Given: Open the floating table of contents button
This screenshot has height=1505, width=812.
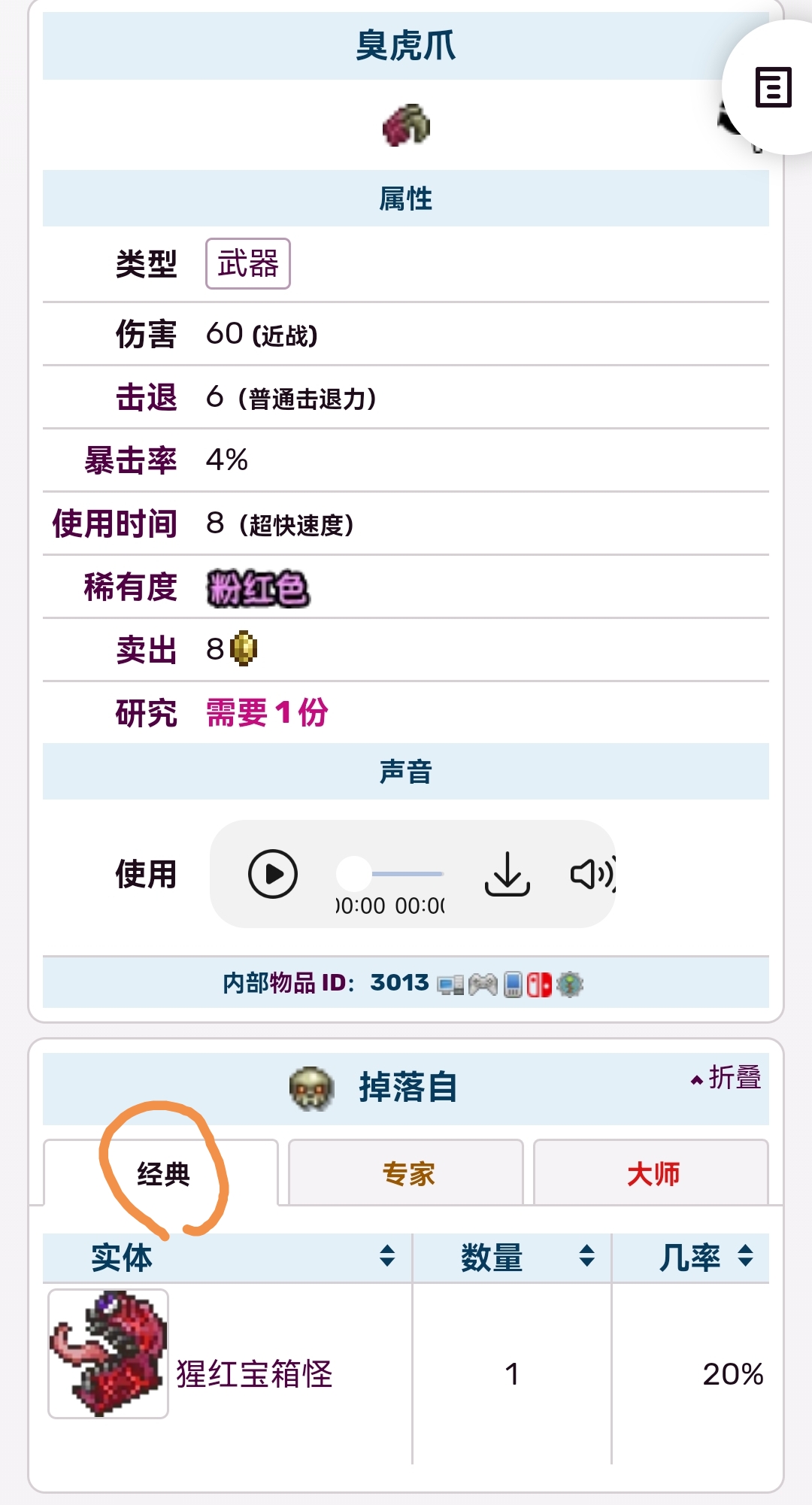Looking at the screenshot, I should (773, 87).
